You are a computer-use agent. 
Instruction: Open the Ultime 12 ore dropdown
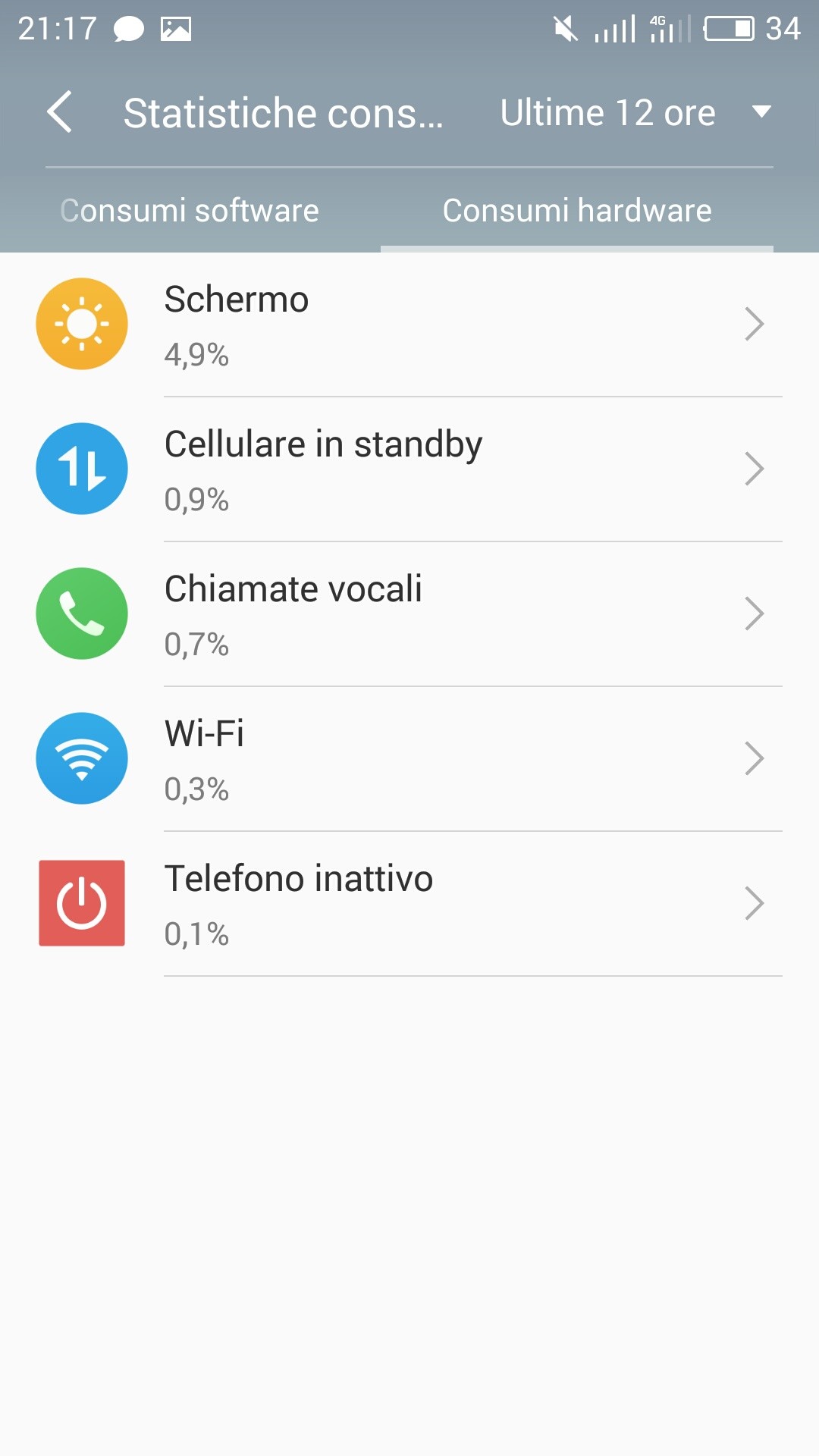pos(635,113)
